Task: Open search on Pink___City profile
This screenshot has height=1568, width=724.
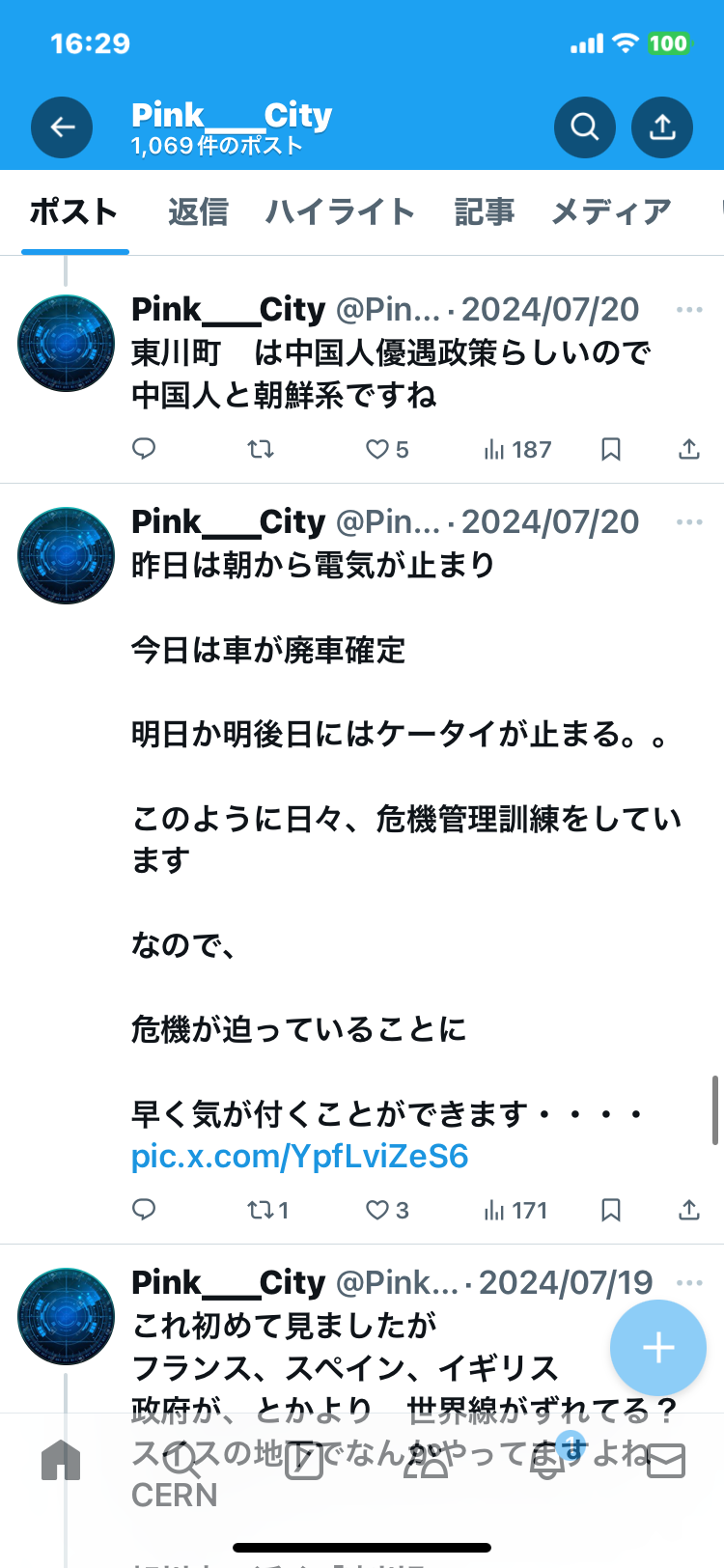Action: (584, 126)
